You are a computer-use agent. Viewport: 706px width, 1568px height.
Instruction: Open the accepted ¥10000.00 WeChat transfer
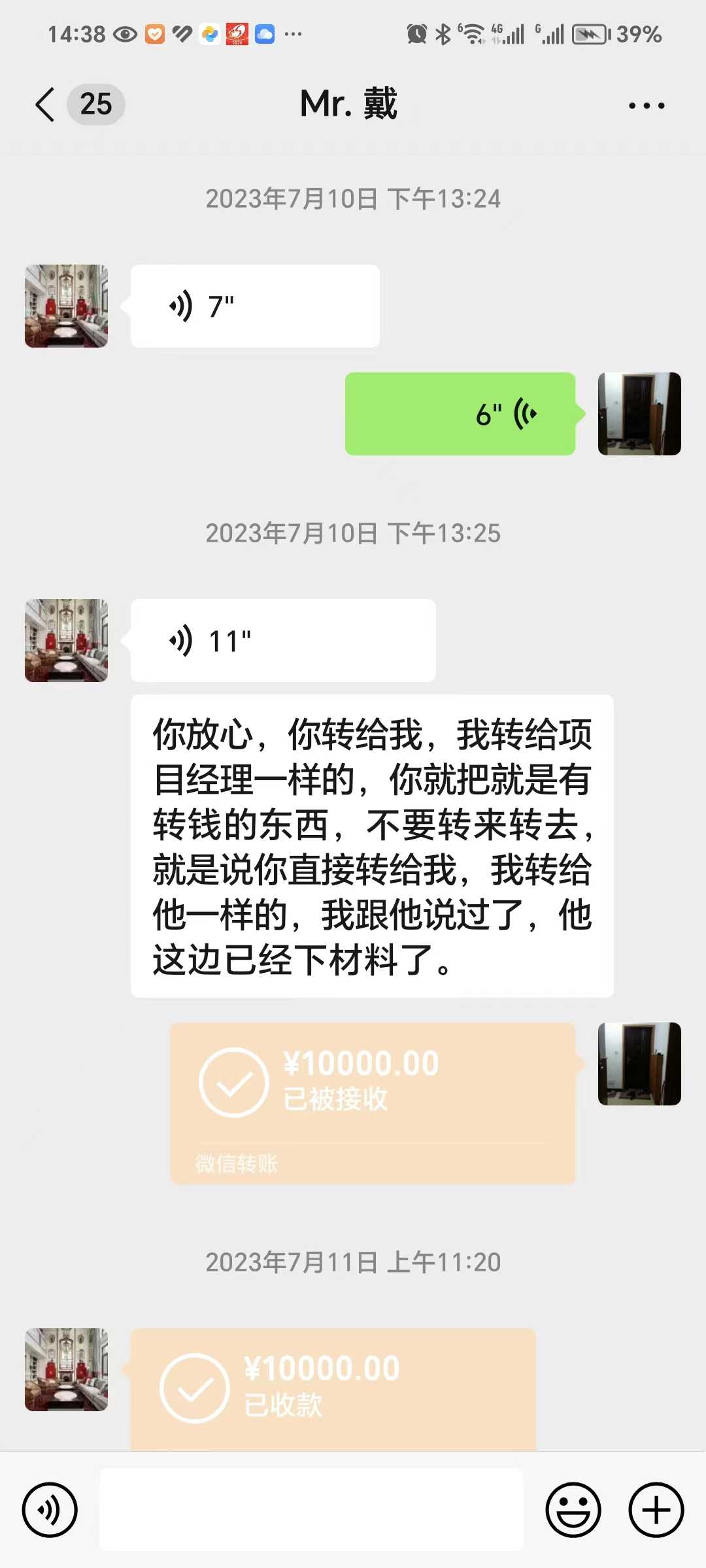click(373, 1103)
